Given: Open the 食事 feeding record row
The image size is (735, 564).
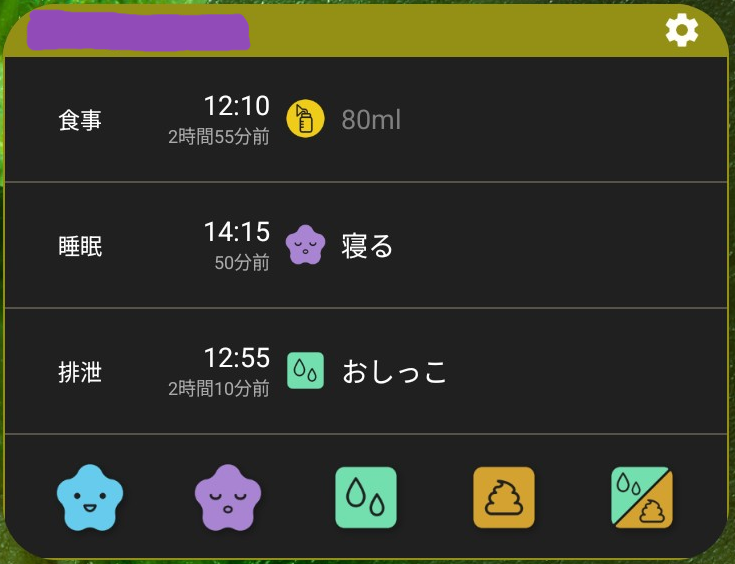Looking at the screenshot, I should click(366, 121).
